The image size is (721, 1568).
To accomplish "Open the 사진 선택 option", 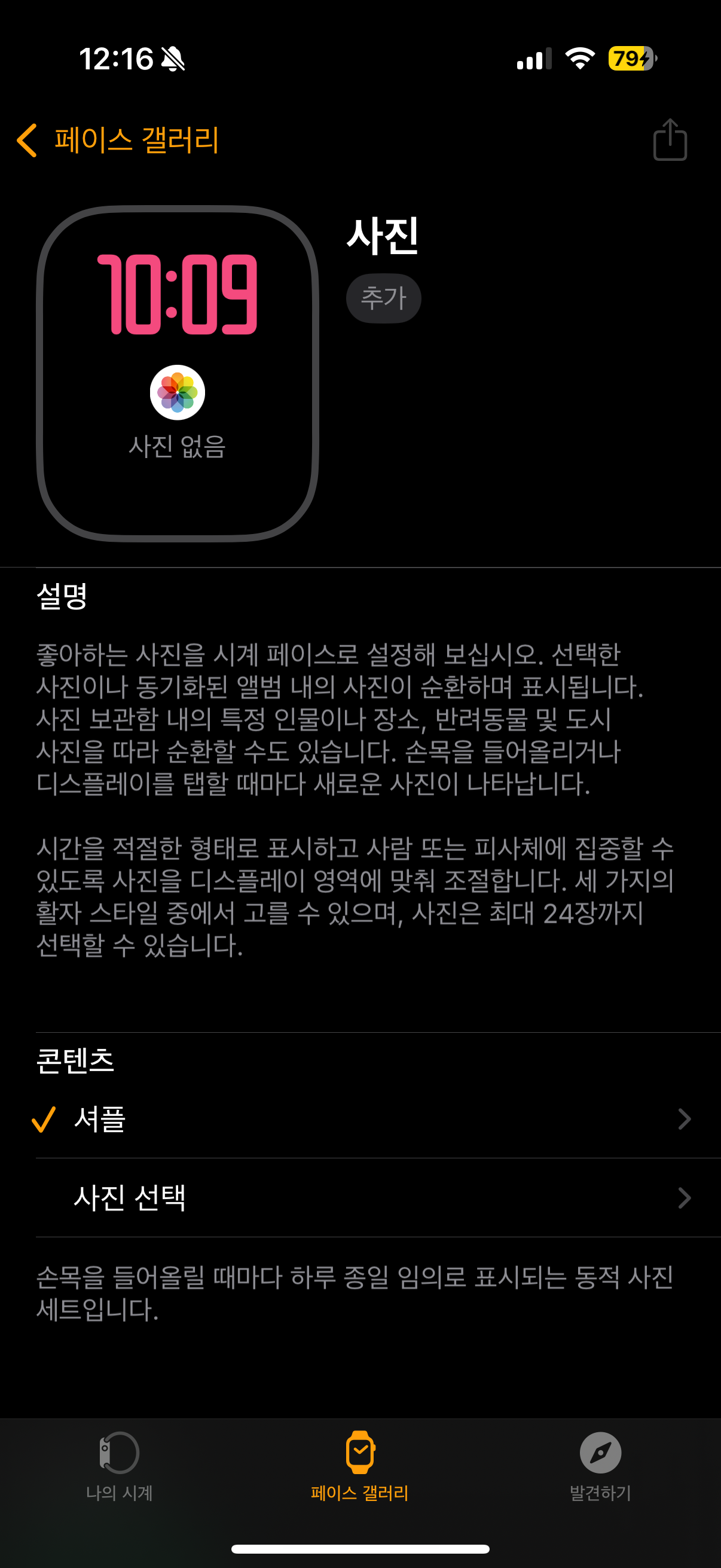I will pos(360,1197).
